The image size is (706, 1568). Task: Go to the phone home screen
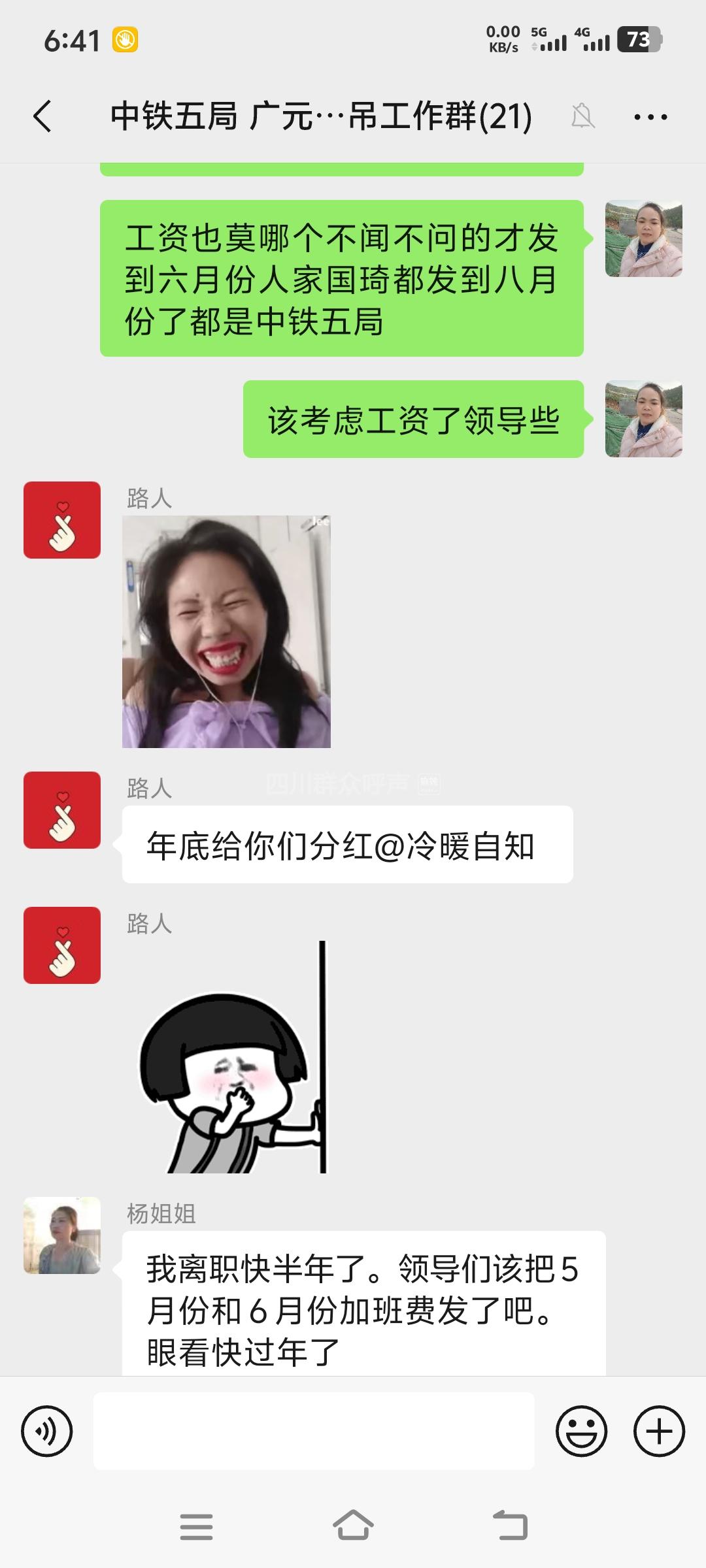tap(353, 1527)
